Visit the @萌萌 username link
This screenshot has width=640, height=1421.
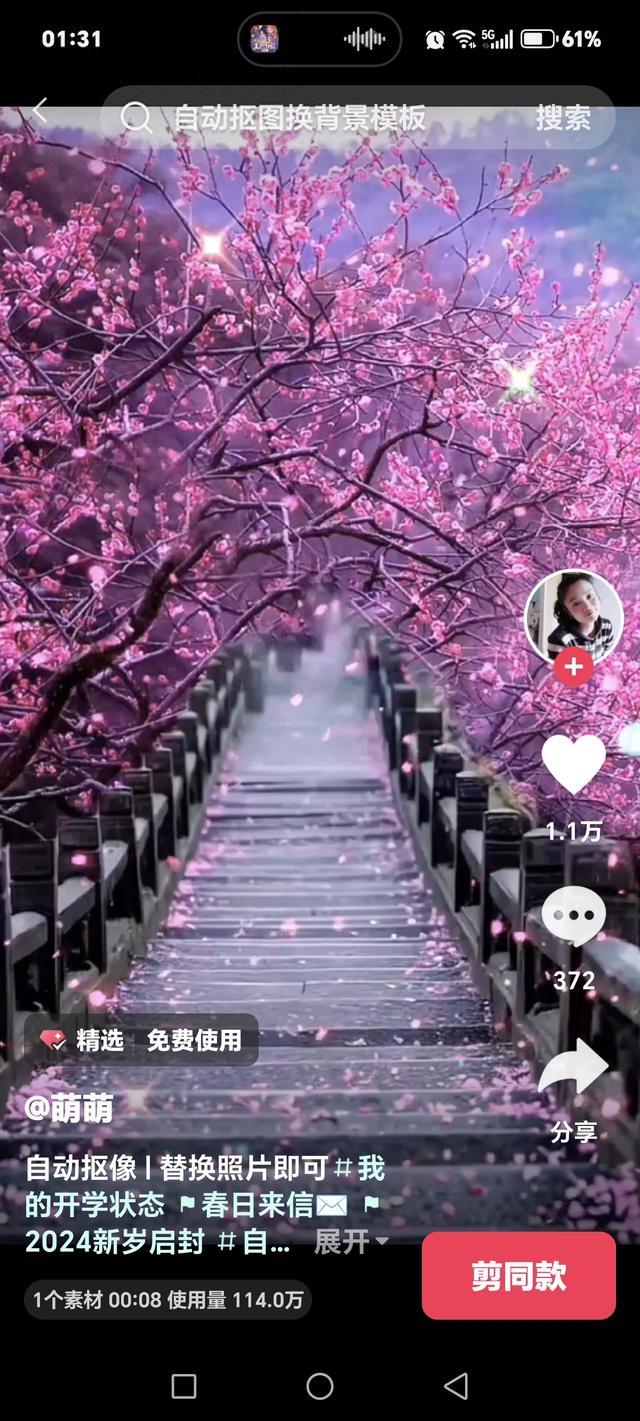click(69, 1108)
